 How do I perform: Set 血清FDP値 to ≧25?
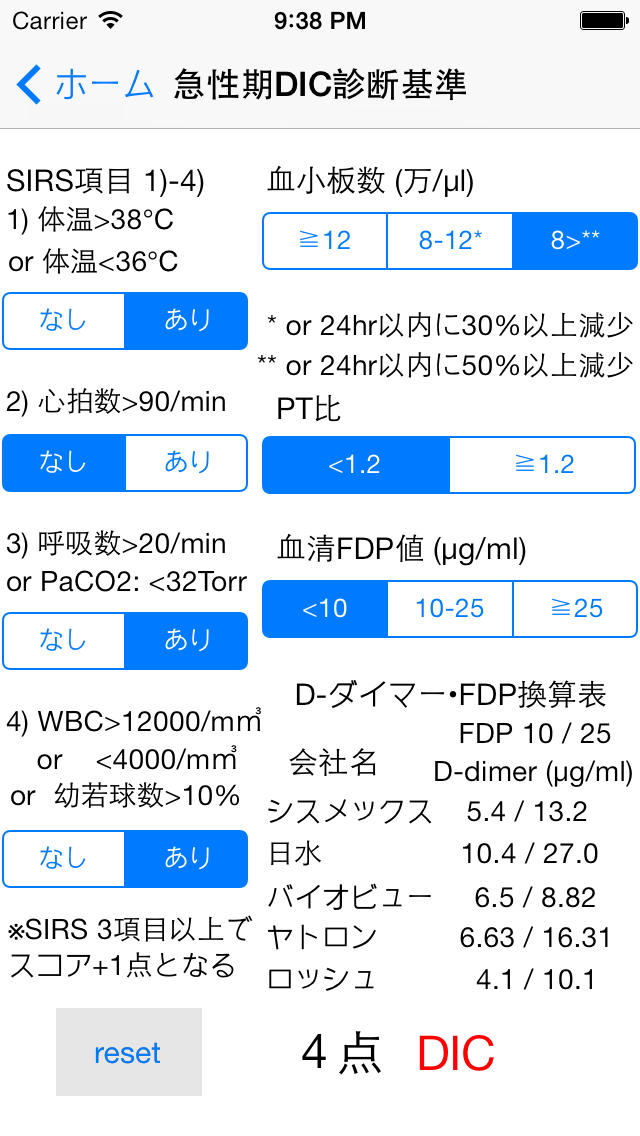click(x=575, y=609)
